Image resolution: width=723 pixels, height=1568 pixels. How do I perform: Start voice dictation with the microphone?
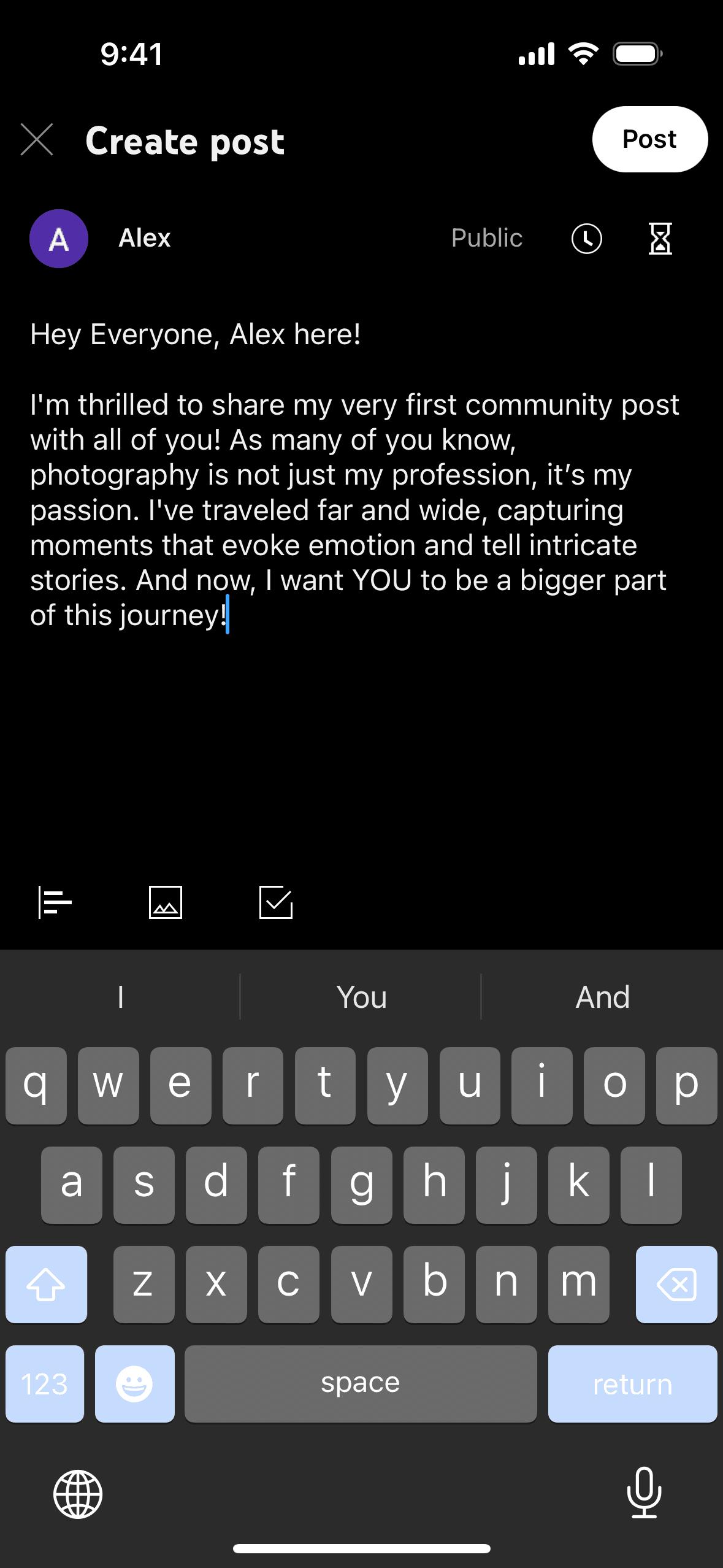[644, 1493]
